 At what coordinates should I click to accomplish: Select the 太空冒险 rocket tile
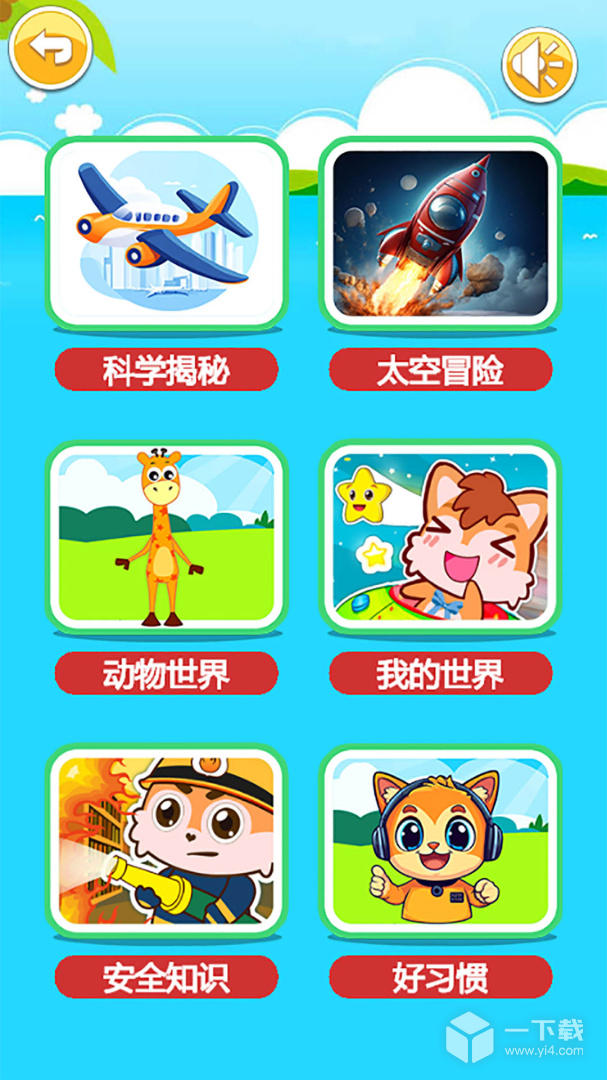point(440,233)
